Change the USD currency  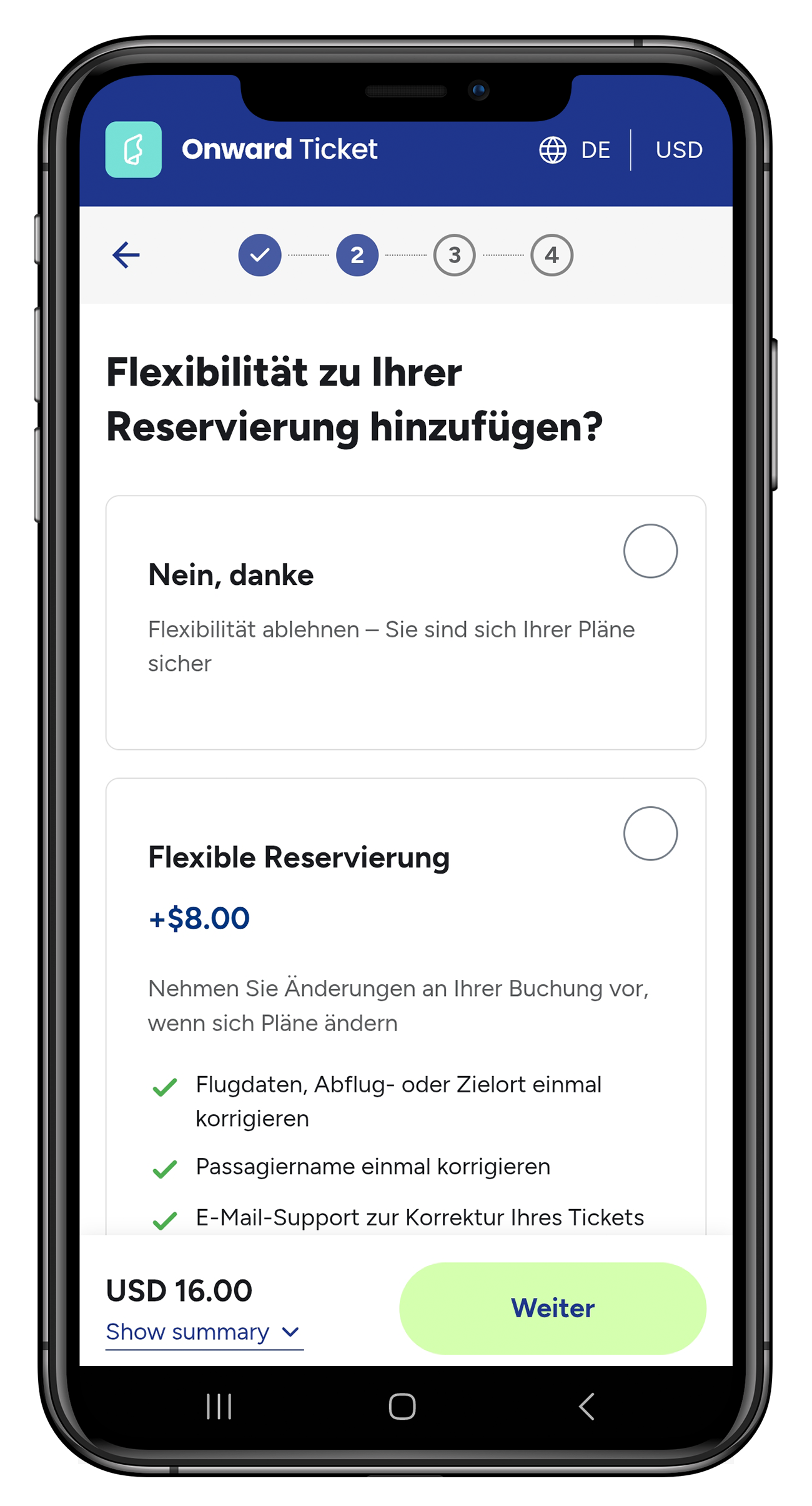point(679,150)
